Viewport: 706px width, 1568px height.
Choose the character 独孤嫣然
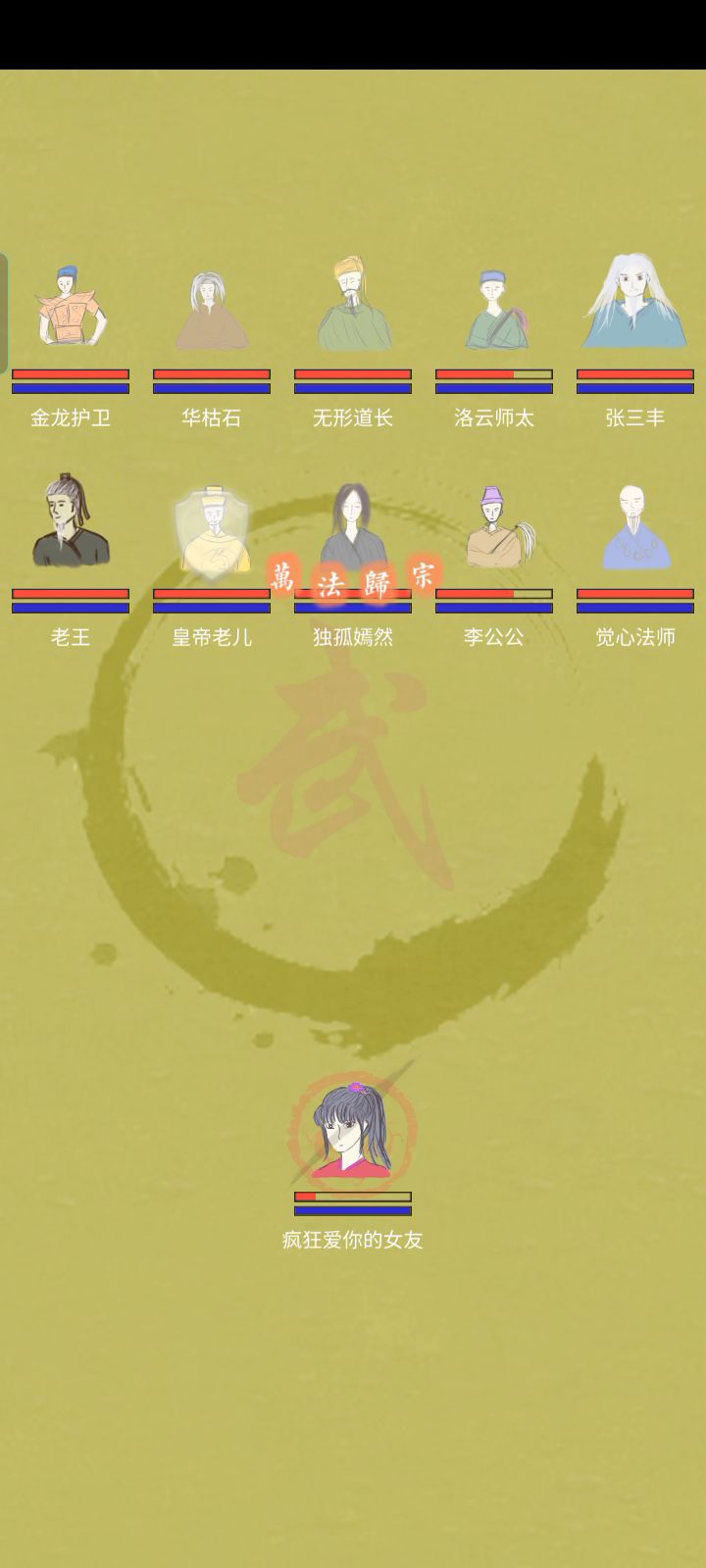[x=352, y=524]
